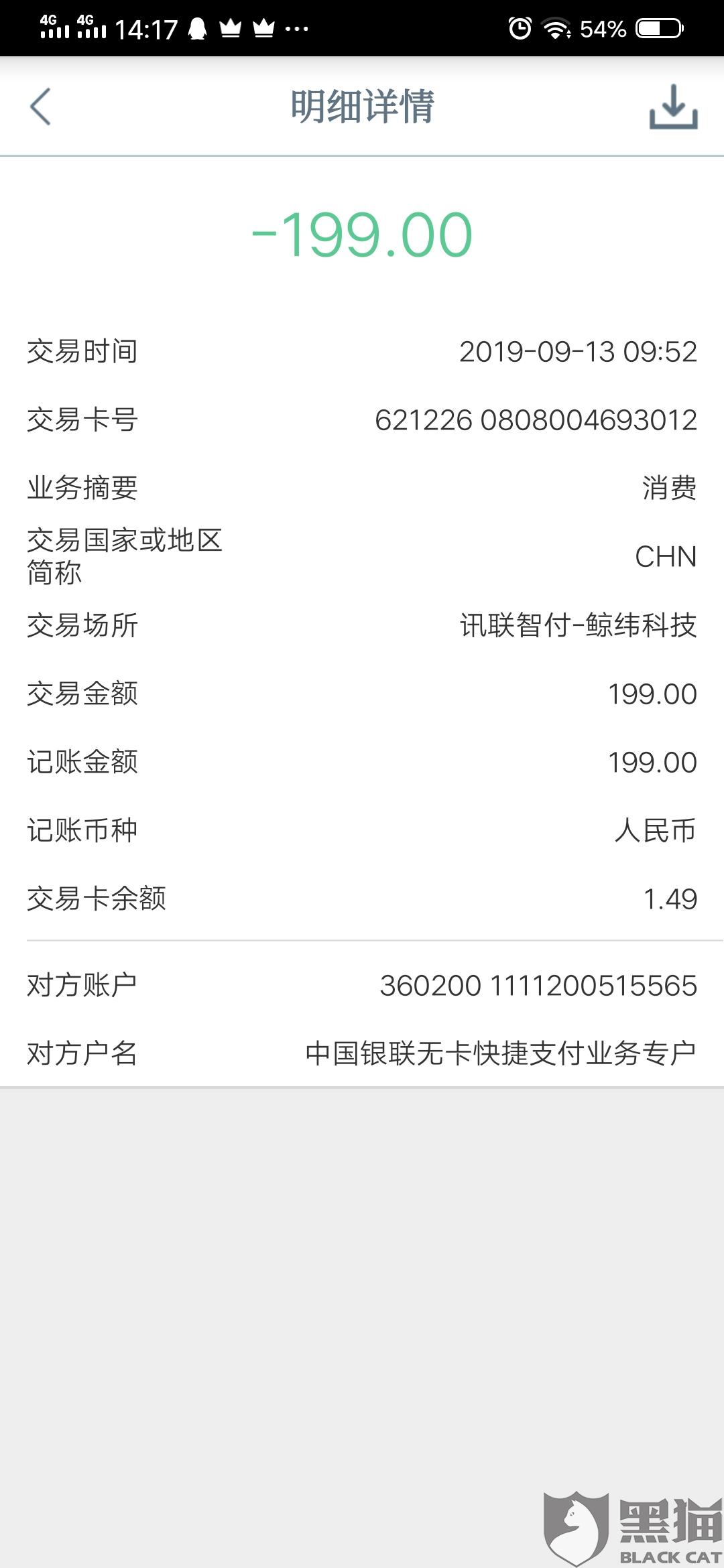Go back from the 明细详情 page
This screenshot has height=1568, width=724.
(x=41, y=107)
